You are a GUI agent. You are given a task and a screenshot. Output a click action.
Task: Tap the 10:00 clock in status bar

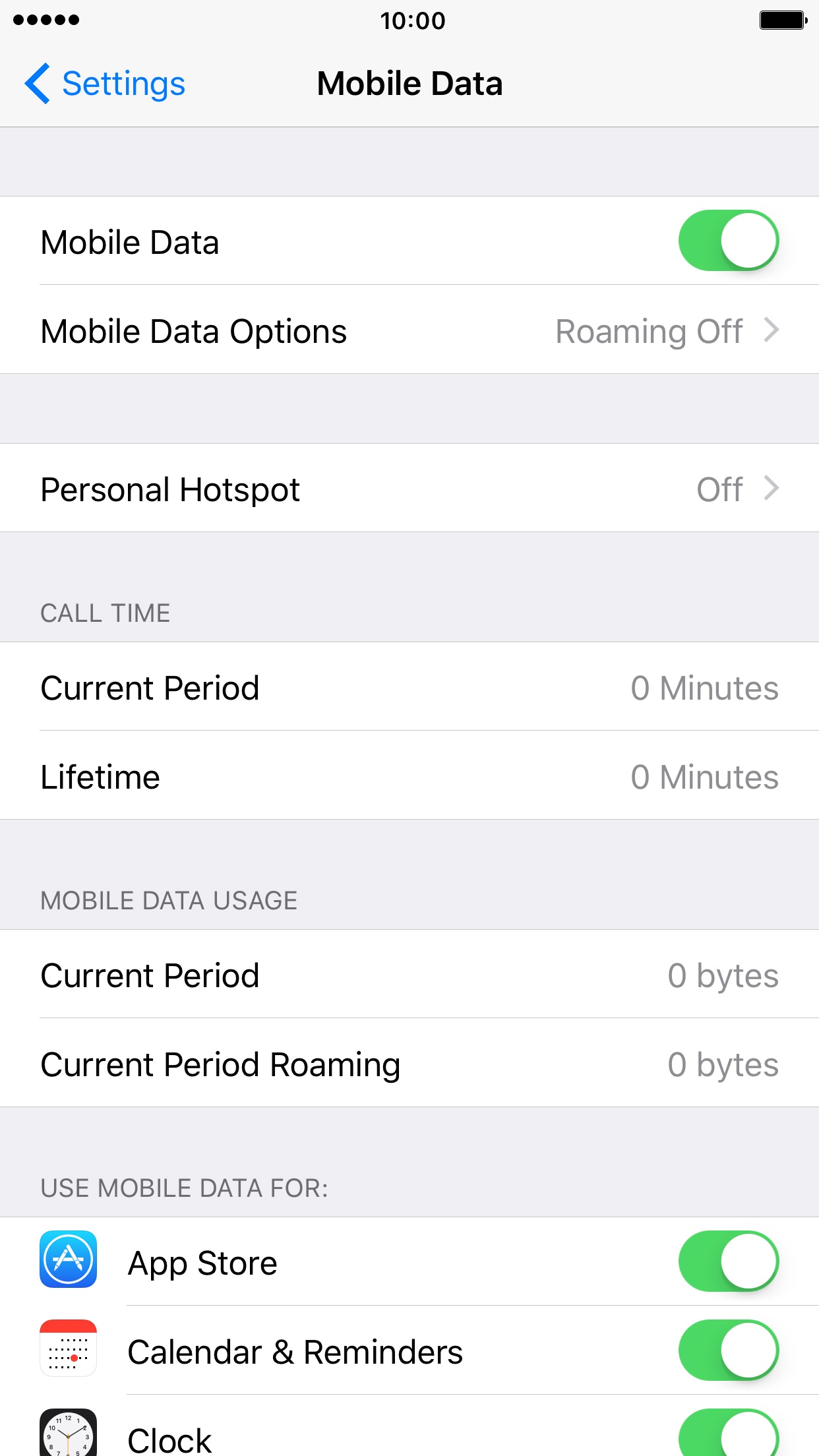click(413, 20)
